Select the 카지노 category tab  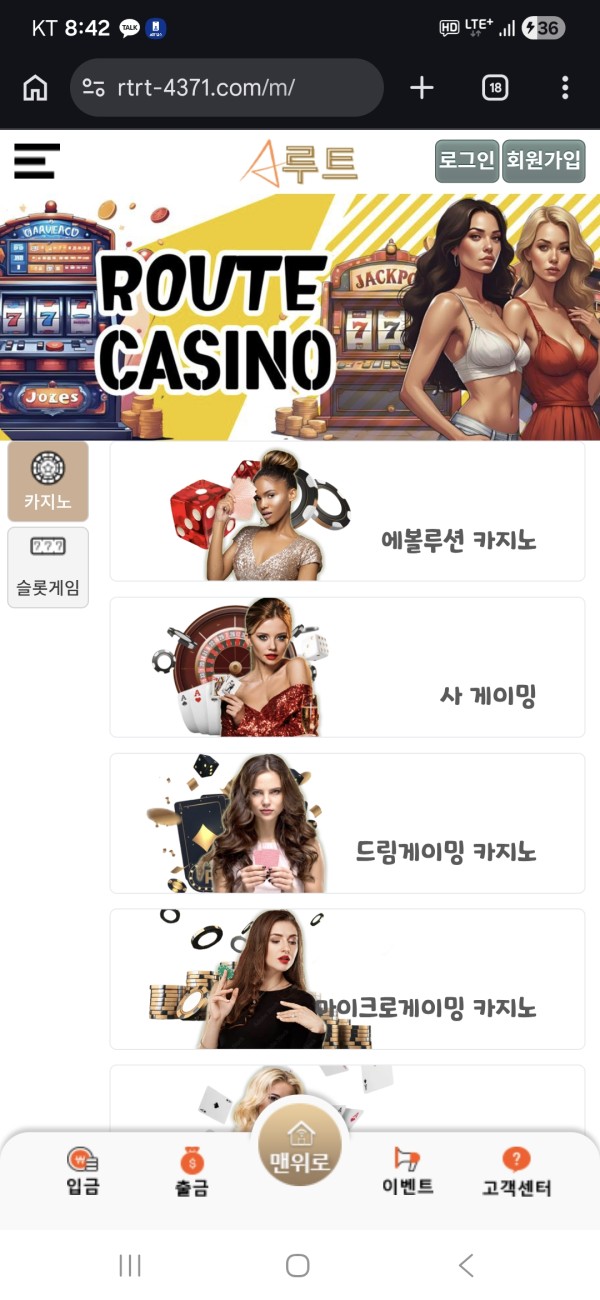tap(48, 481)
